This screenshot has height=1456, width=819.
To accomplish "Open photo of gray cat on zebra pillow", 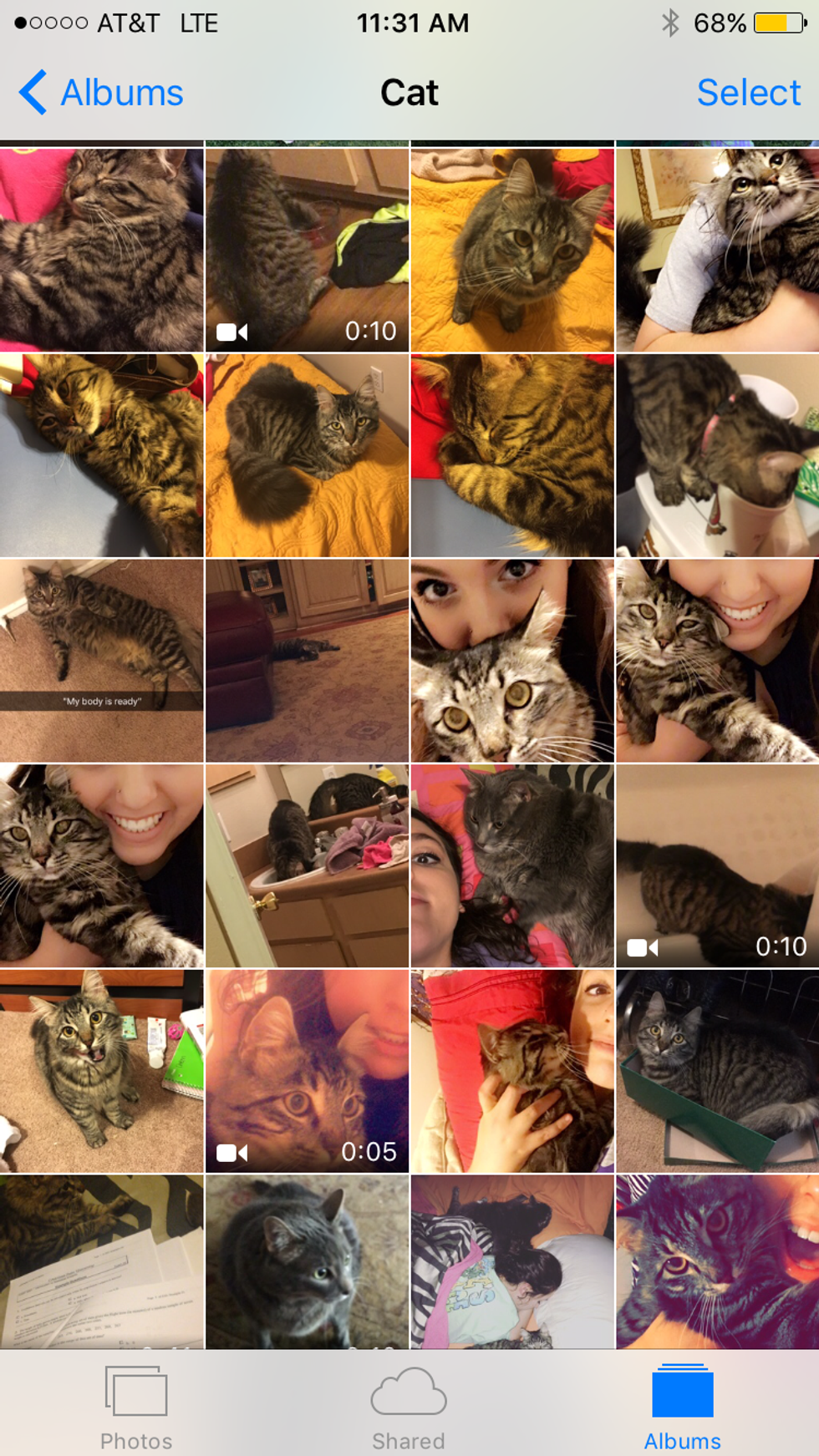I will click(512, 865).
